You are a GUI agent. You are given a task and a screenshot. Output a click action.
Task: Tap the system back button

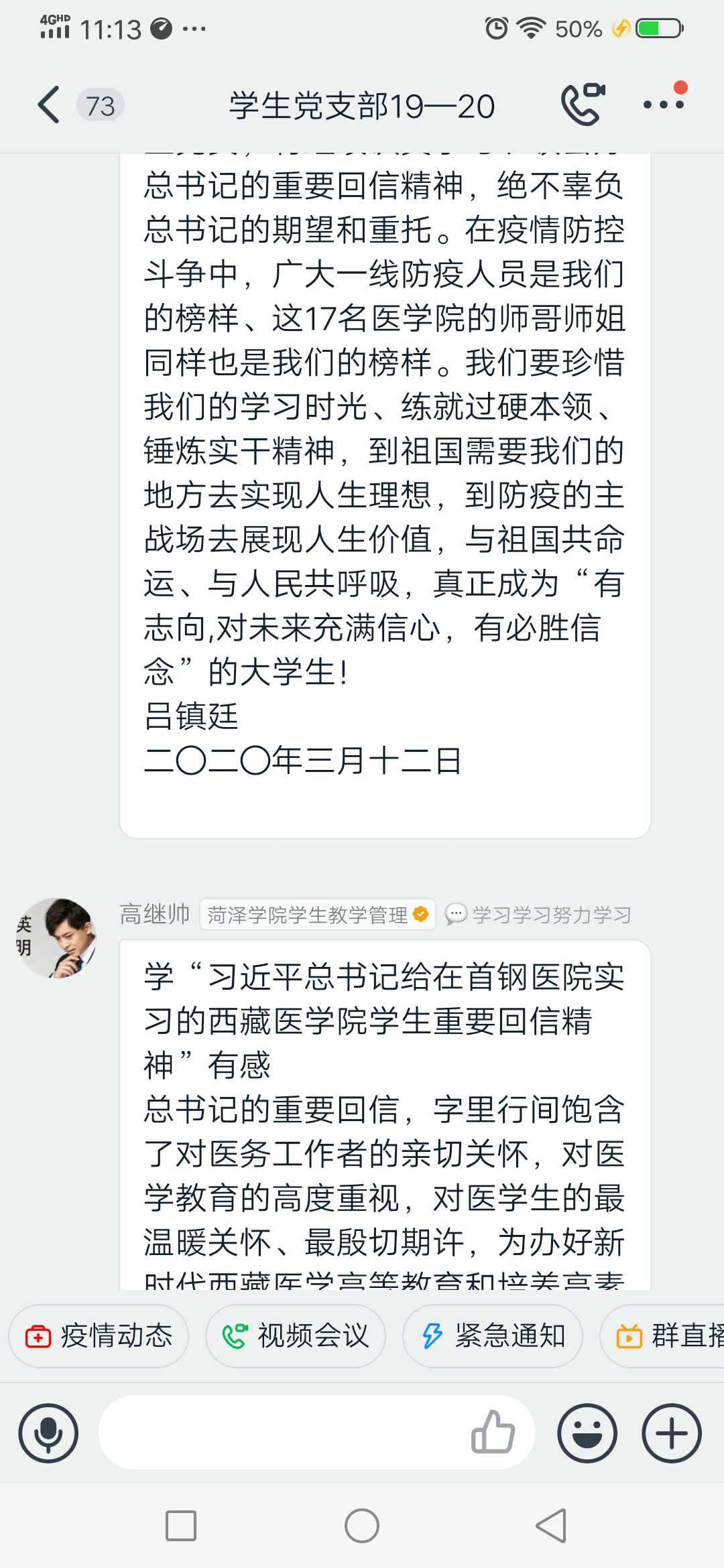(x=551, y=1526)
